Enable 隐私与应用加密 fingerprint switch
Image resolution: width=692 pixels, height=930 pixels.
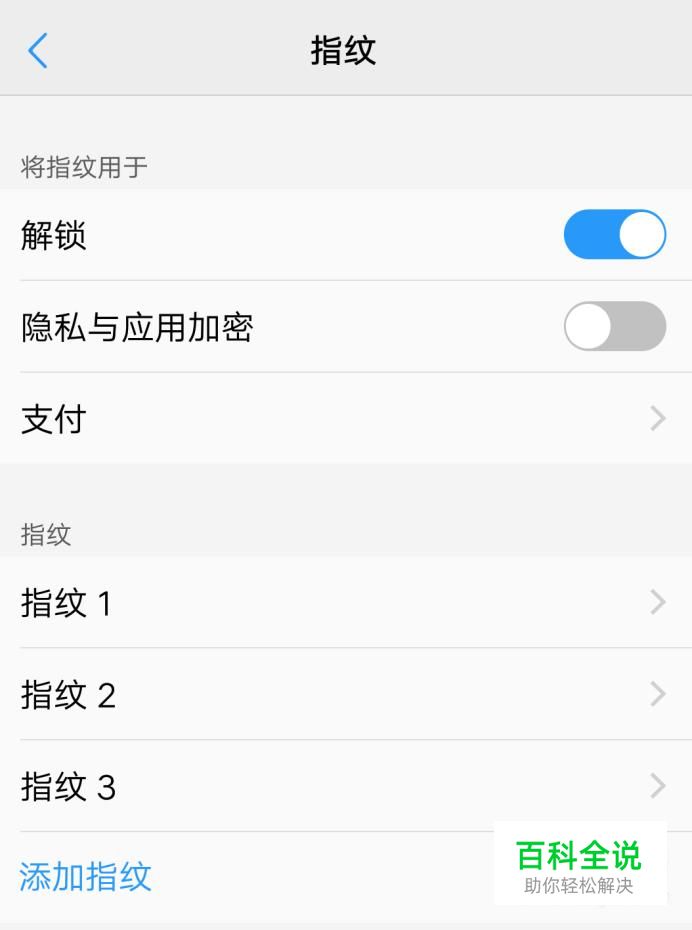[x=614, y=327]
